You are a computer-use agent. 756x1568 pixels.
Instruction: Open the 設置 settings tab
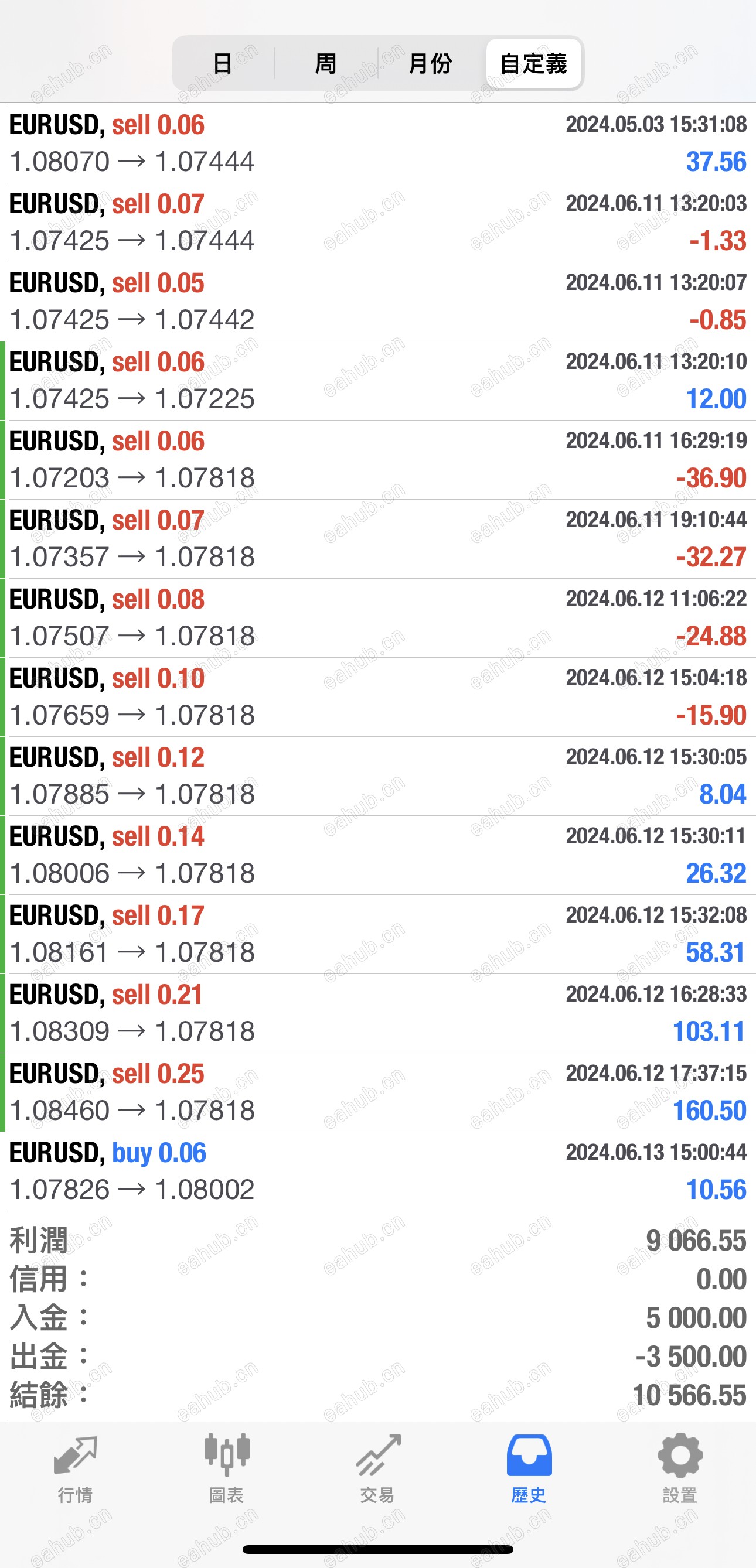click(x=680, y=1470)
